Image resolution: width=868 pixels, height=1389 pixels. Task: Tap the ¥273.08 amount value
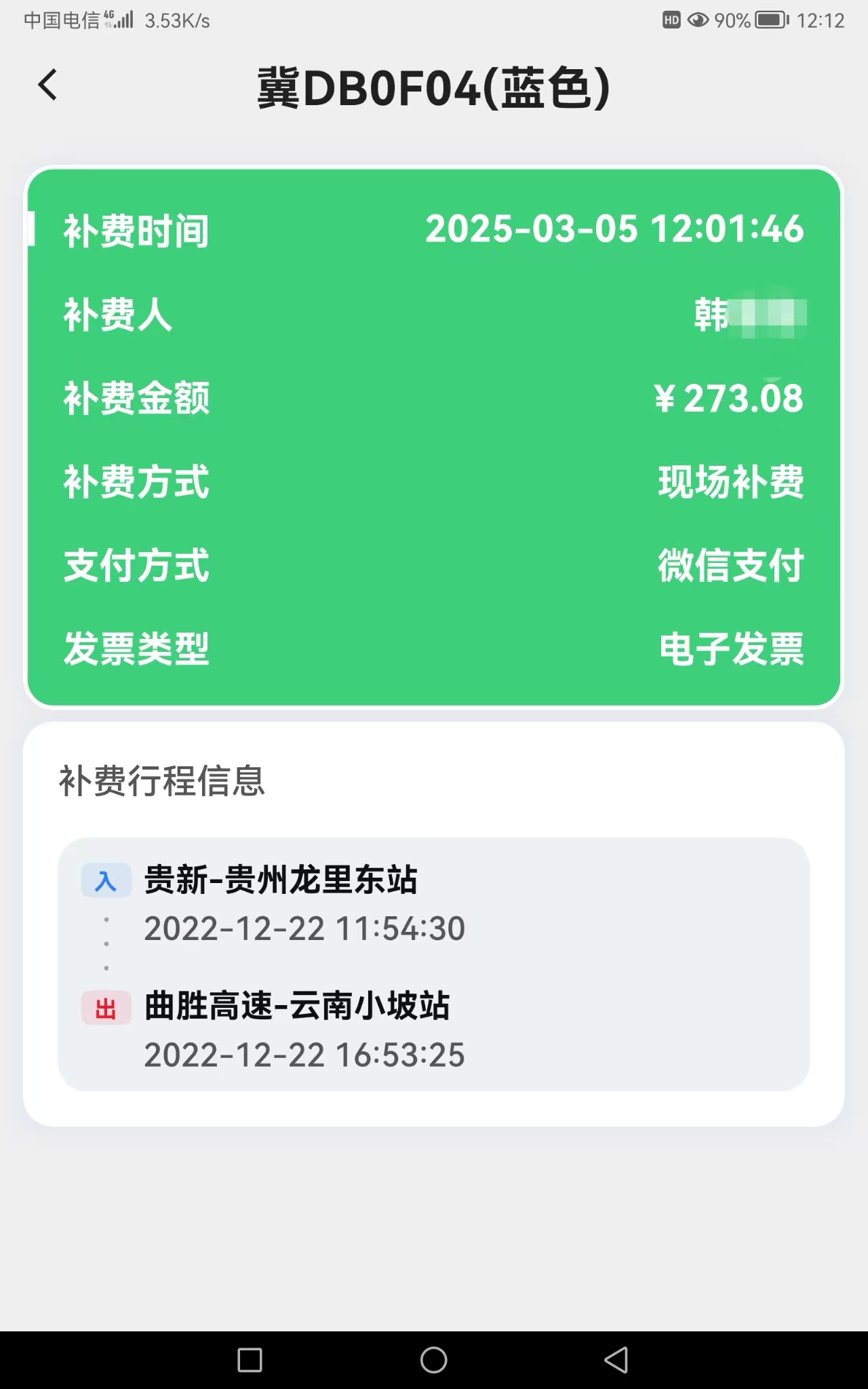click(x=730, y=399)
